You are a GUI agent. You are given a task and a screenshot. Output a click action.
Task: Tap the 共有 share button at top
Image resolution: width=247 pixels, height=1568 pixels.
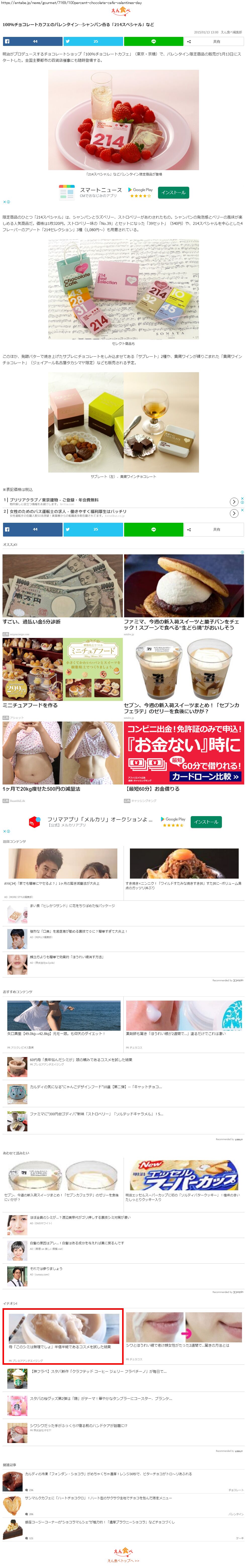coord(214,42)
